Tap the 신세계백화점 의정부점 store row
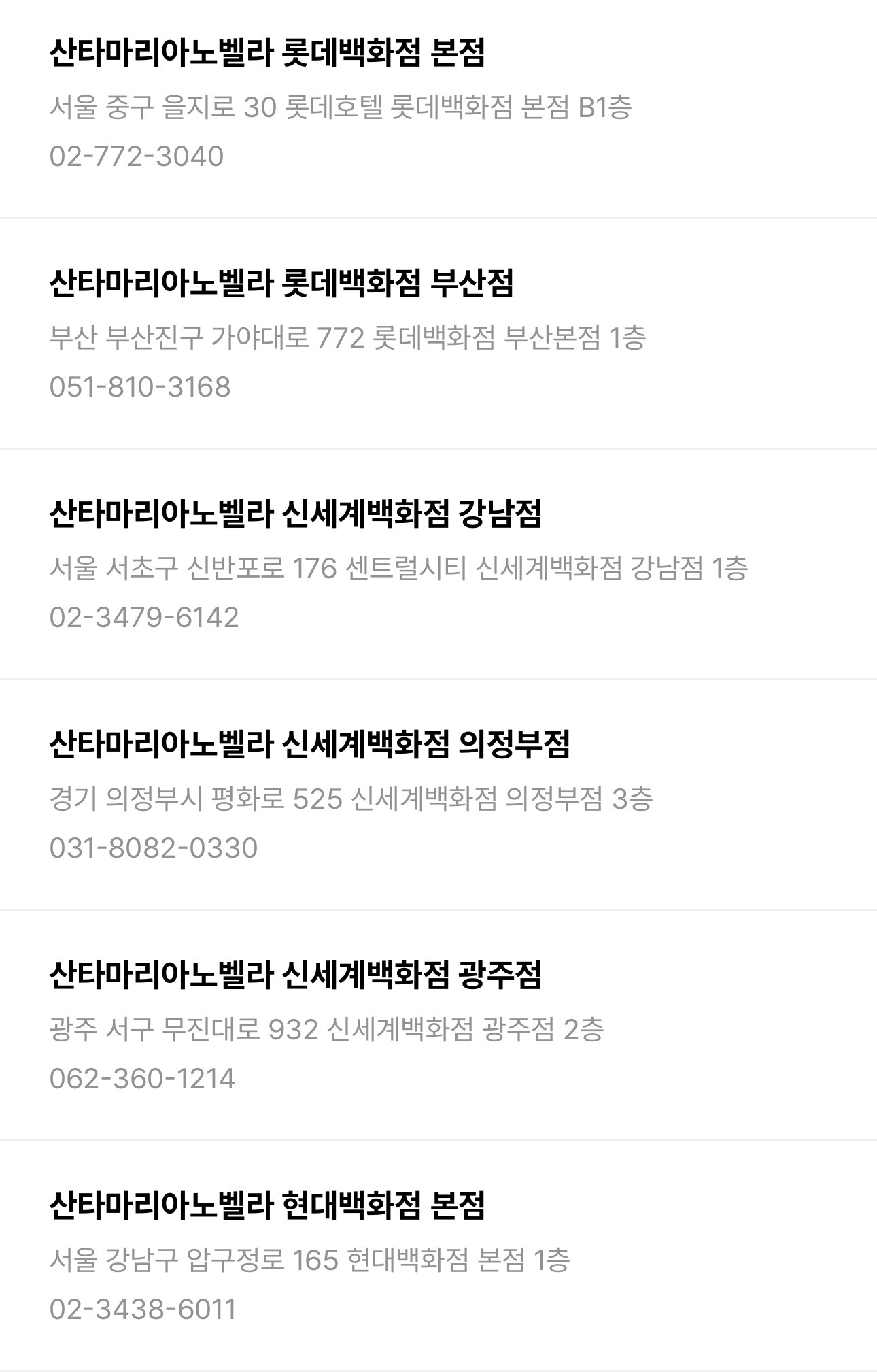 [439, 795]
